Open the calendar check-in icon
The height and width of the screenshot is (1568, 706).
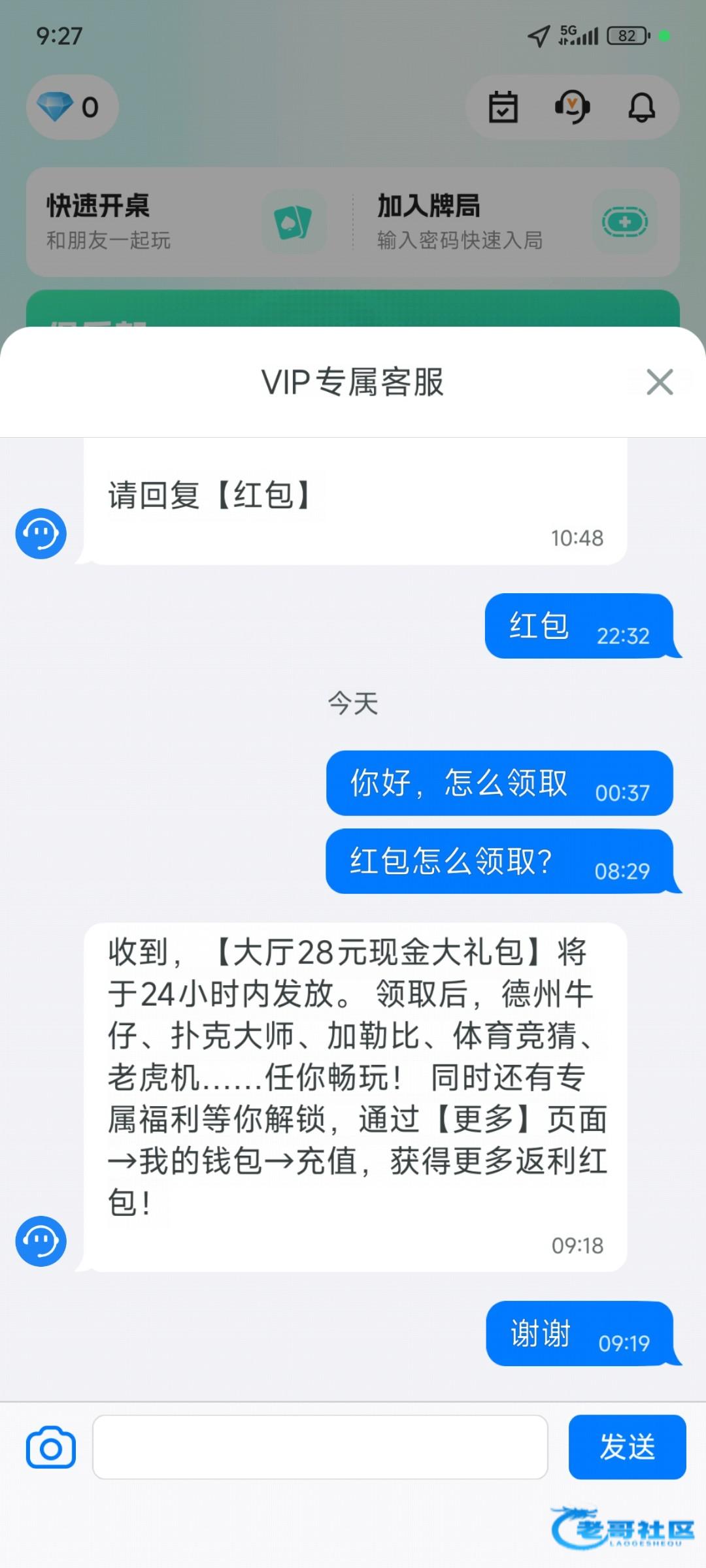pyautogui.click(x=503, y=107)
